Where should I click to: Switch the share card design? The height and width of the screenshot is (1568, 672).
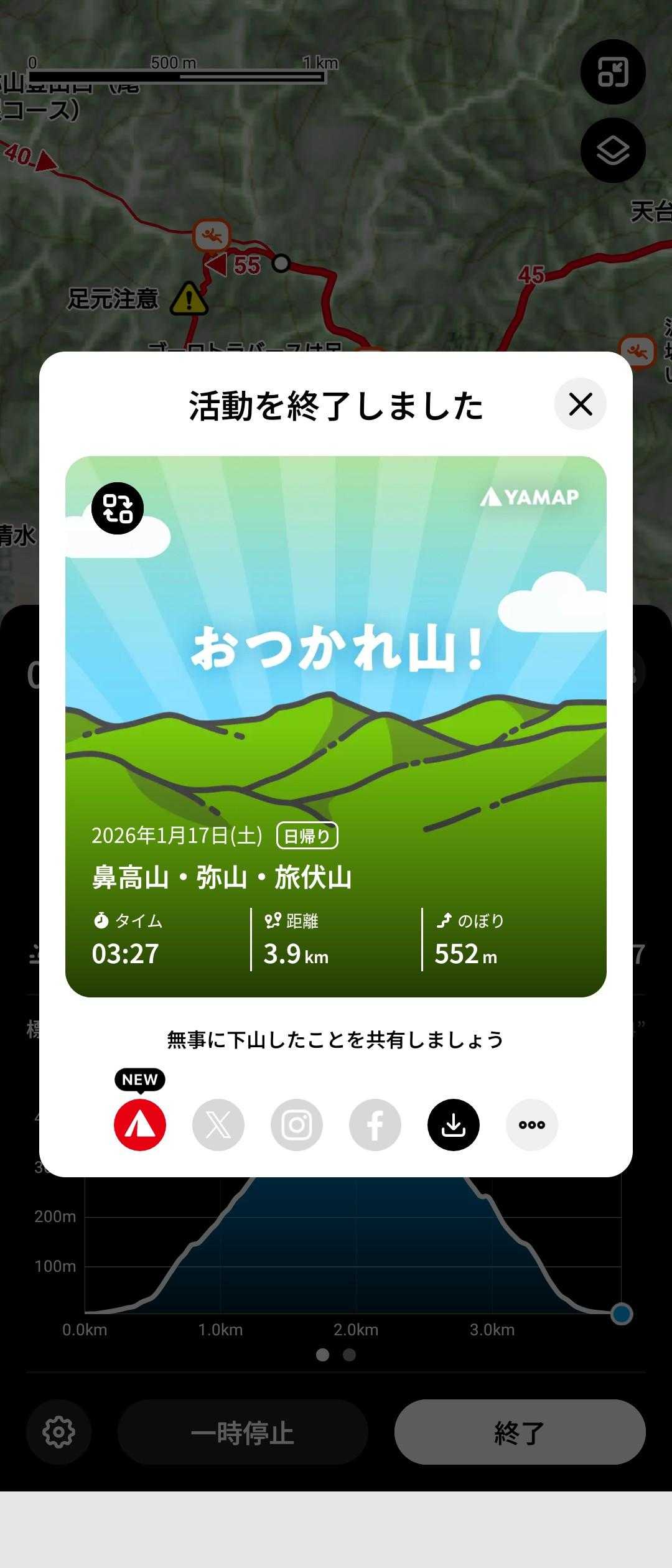pos(118,508)
